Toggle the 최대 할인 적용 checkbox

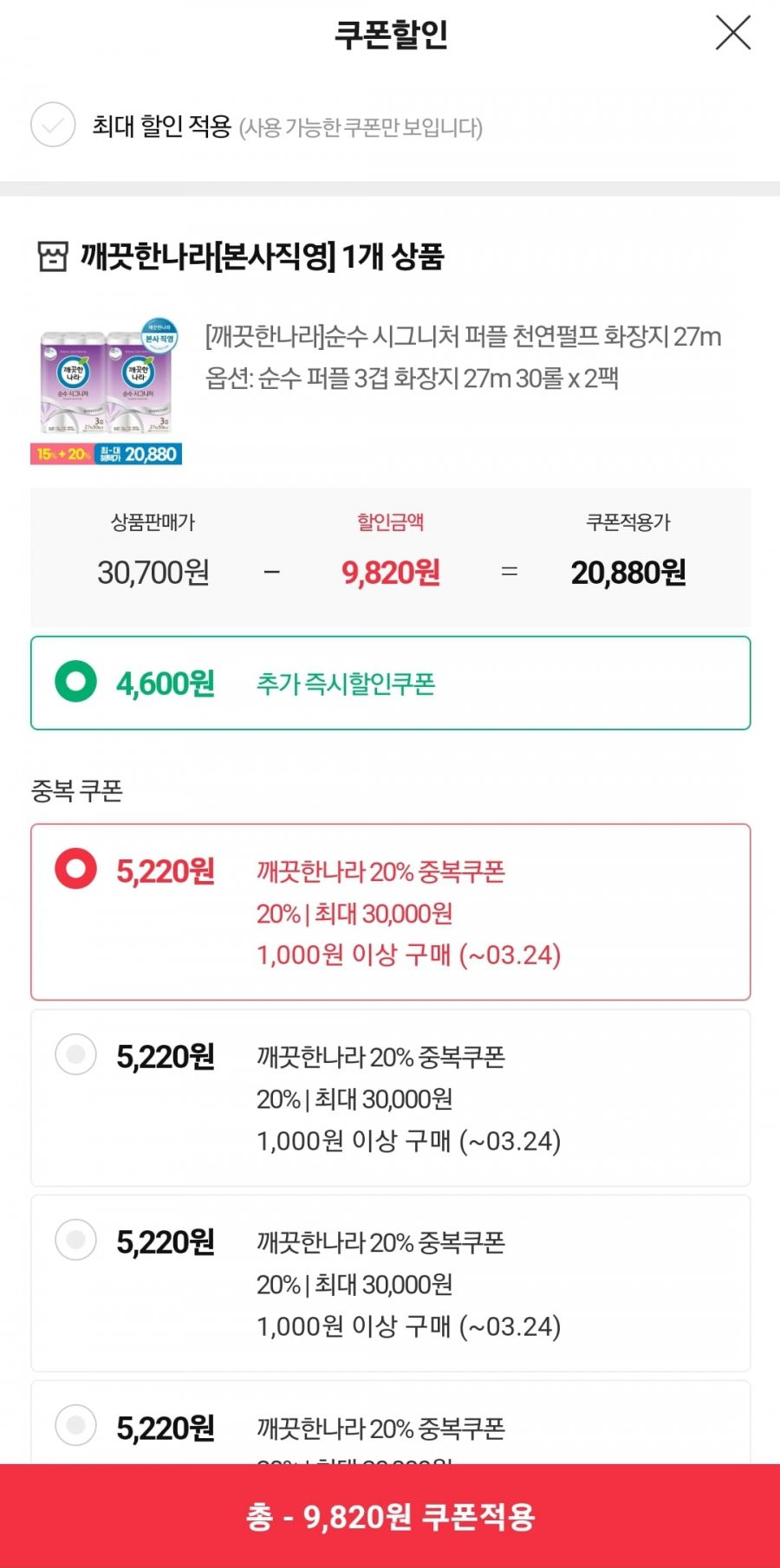click(53, 125)
